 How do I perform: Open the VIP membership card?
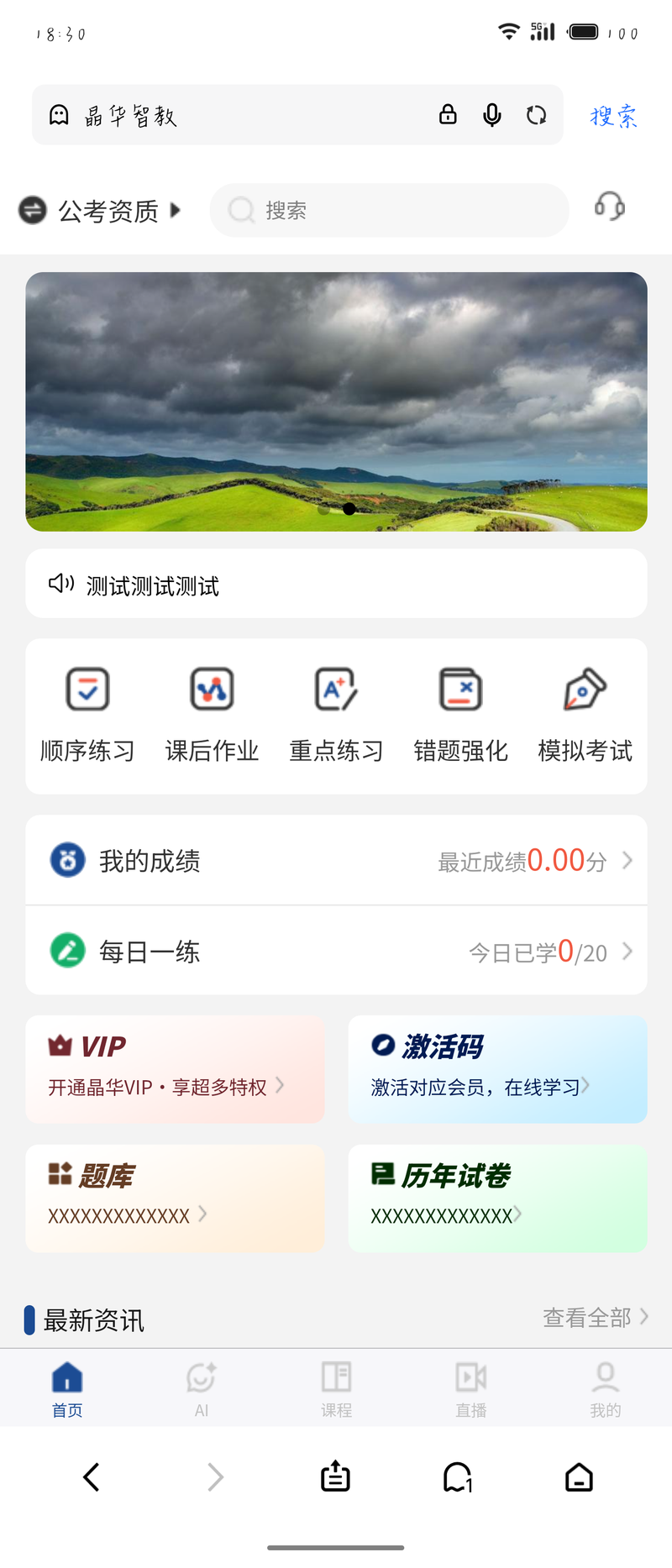pyautogui.click(x=175, y=1069)
